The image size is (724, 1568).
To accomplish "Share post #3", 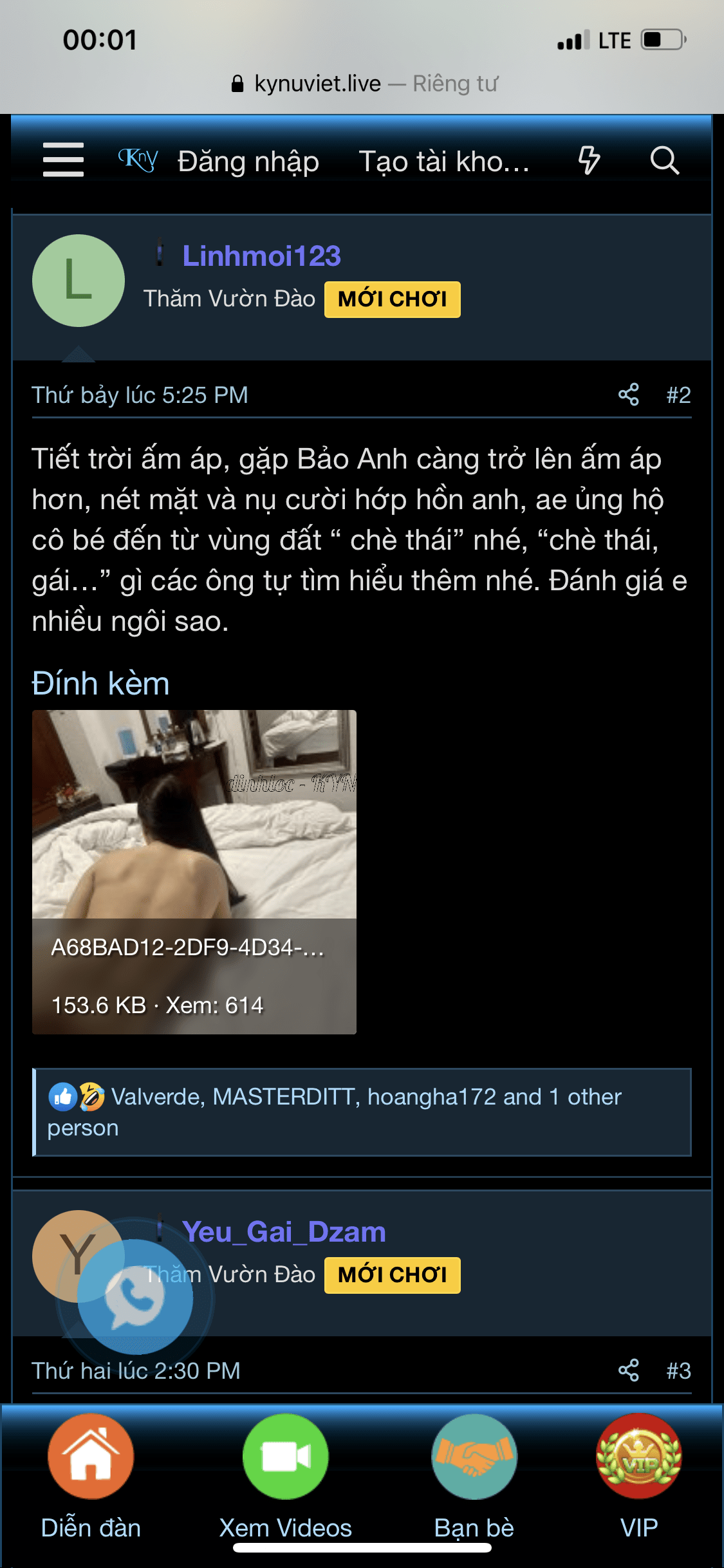I will tap(628, 1370).
